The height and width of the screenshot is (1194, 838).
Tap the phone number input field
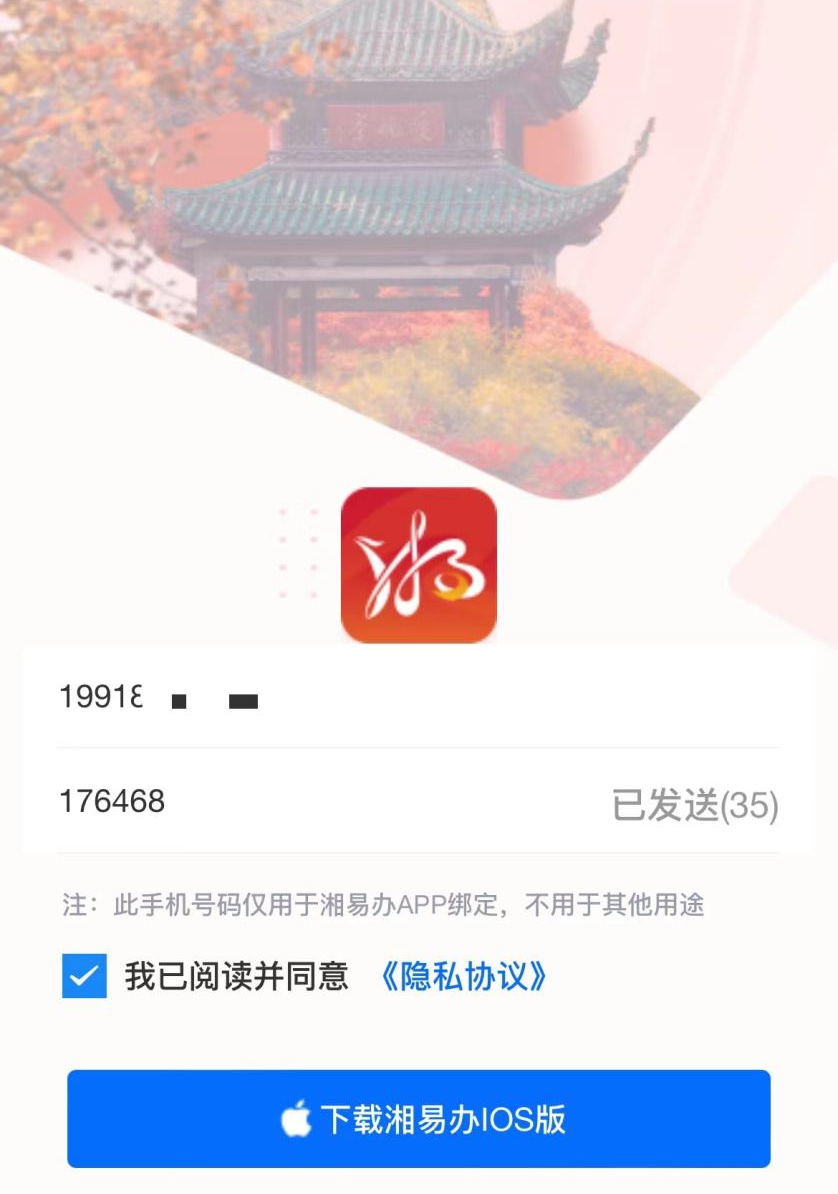tap(400, 697)
